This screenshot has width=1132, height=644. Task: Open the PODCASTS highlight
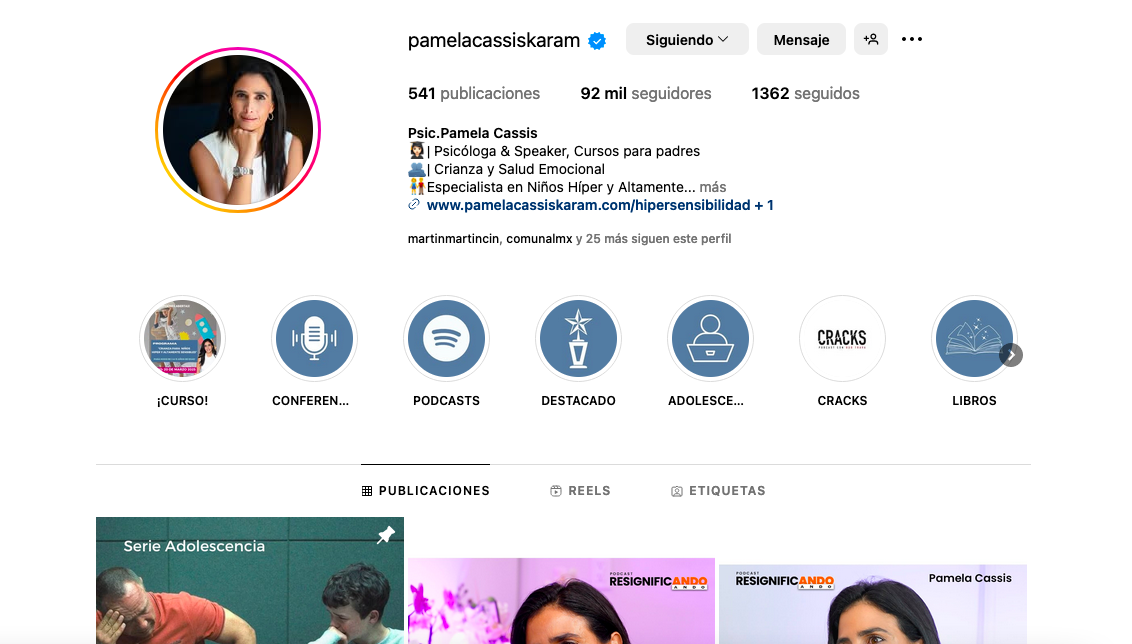coord(446,339)
